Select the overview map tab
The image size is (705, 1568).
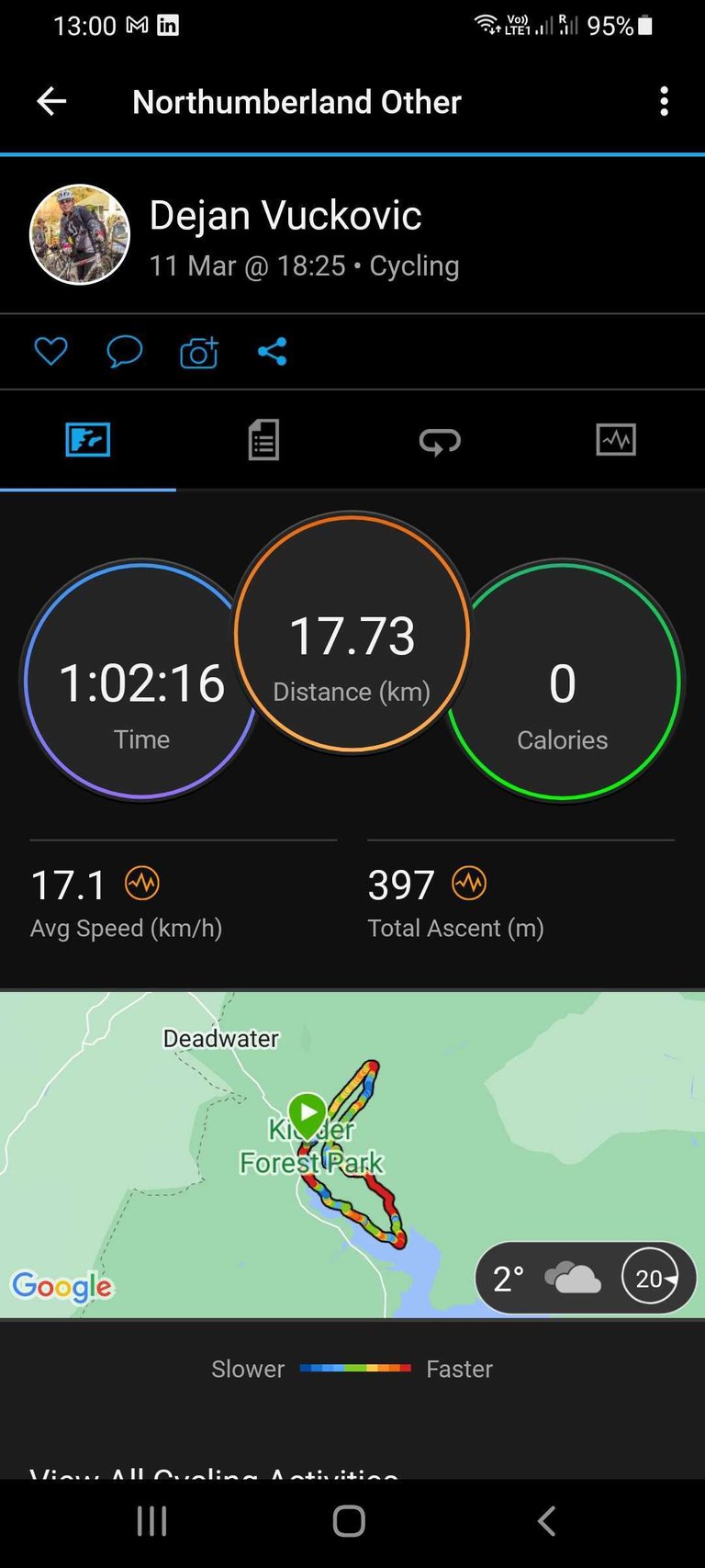88,440
